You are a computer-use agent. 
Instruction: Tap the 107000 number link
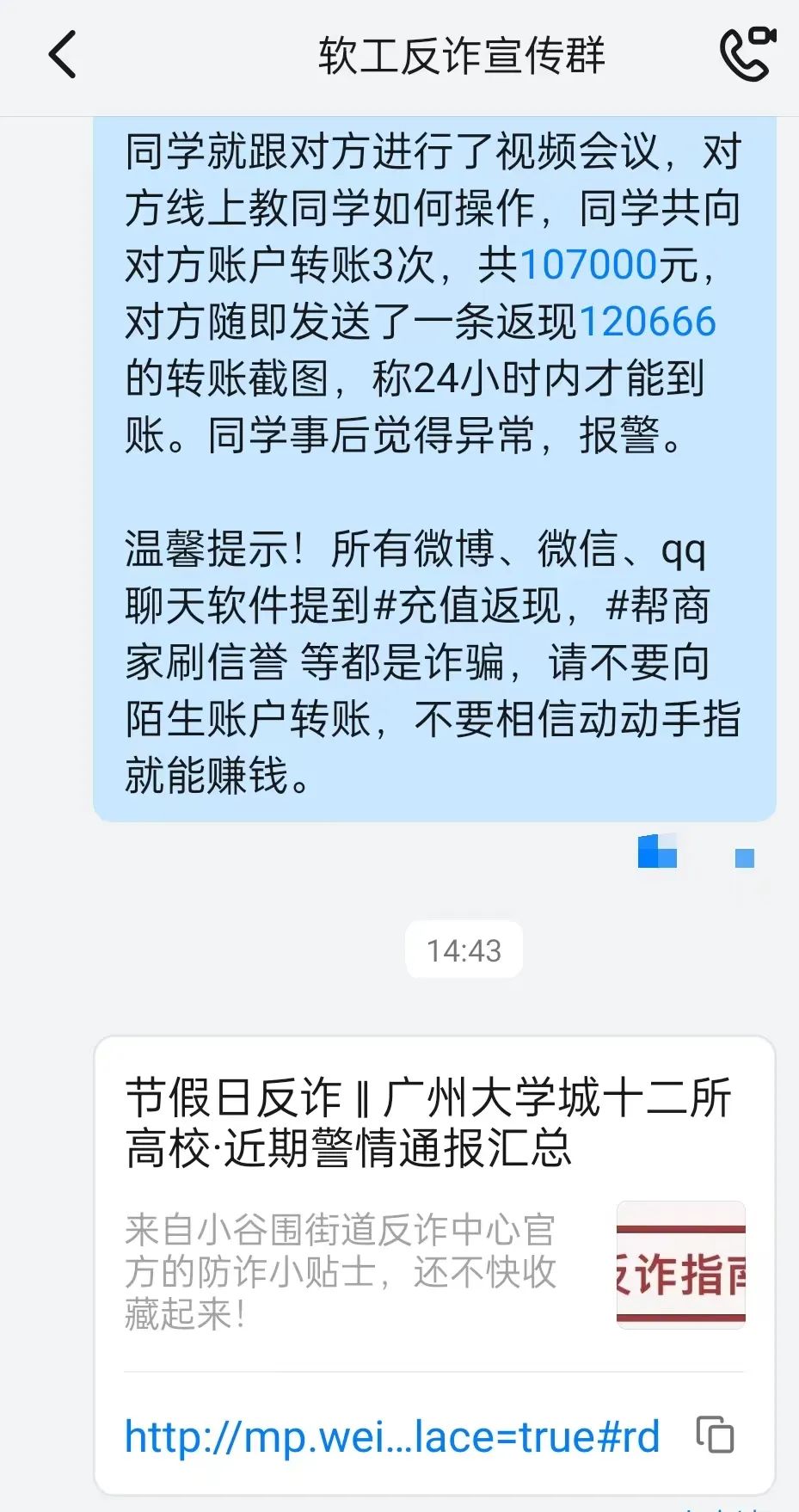(x=589, y=265)
